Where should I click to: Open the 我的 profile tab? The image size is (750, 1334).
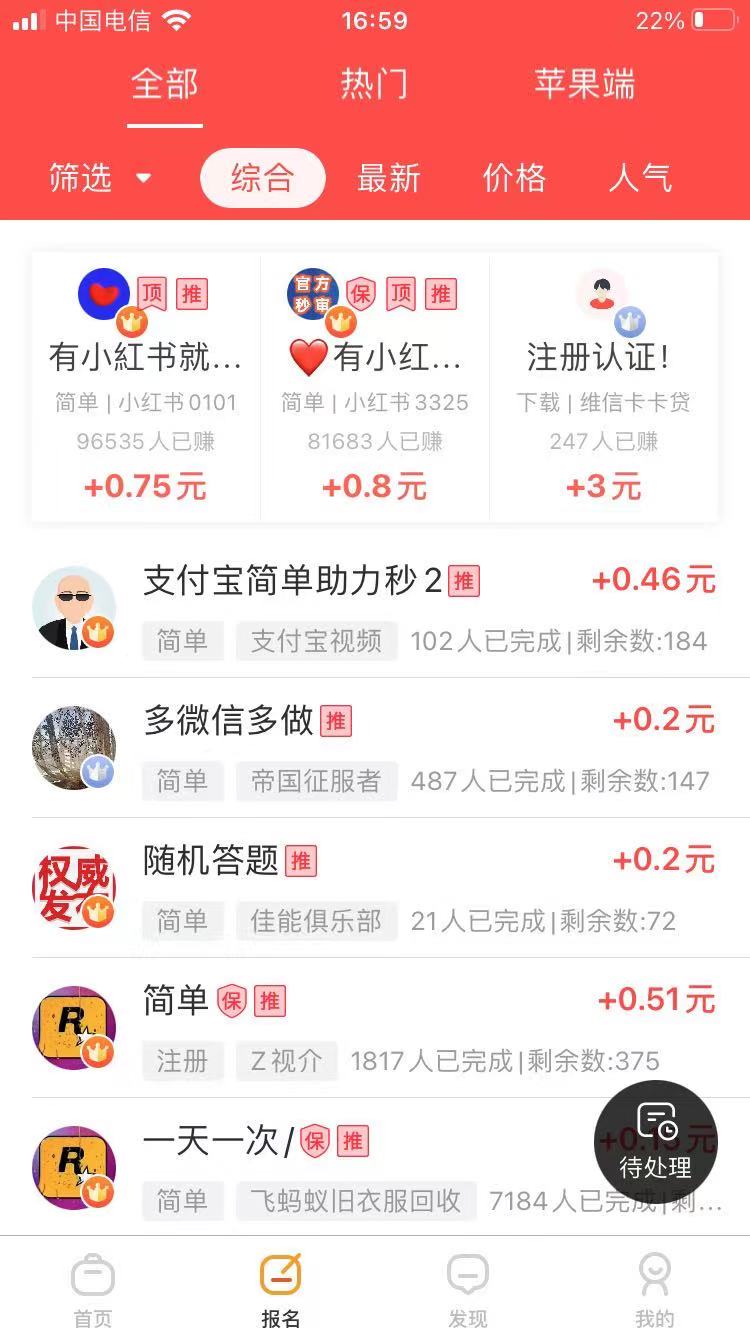(654, 1290)
